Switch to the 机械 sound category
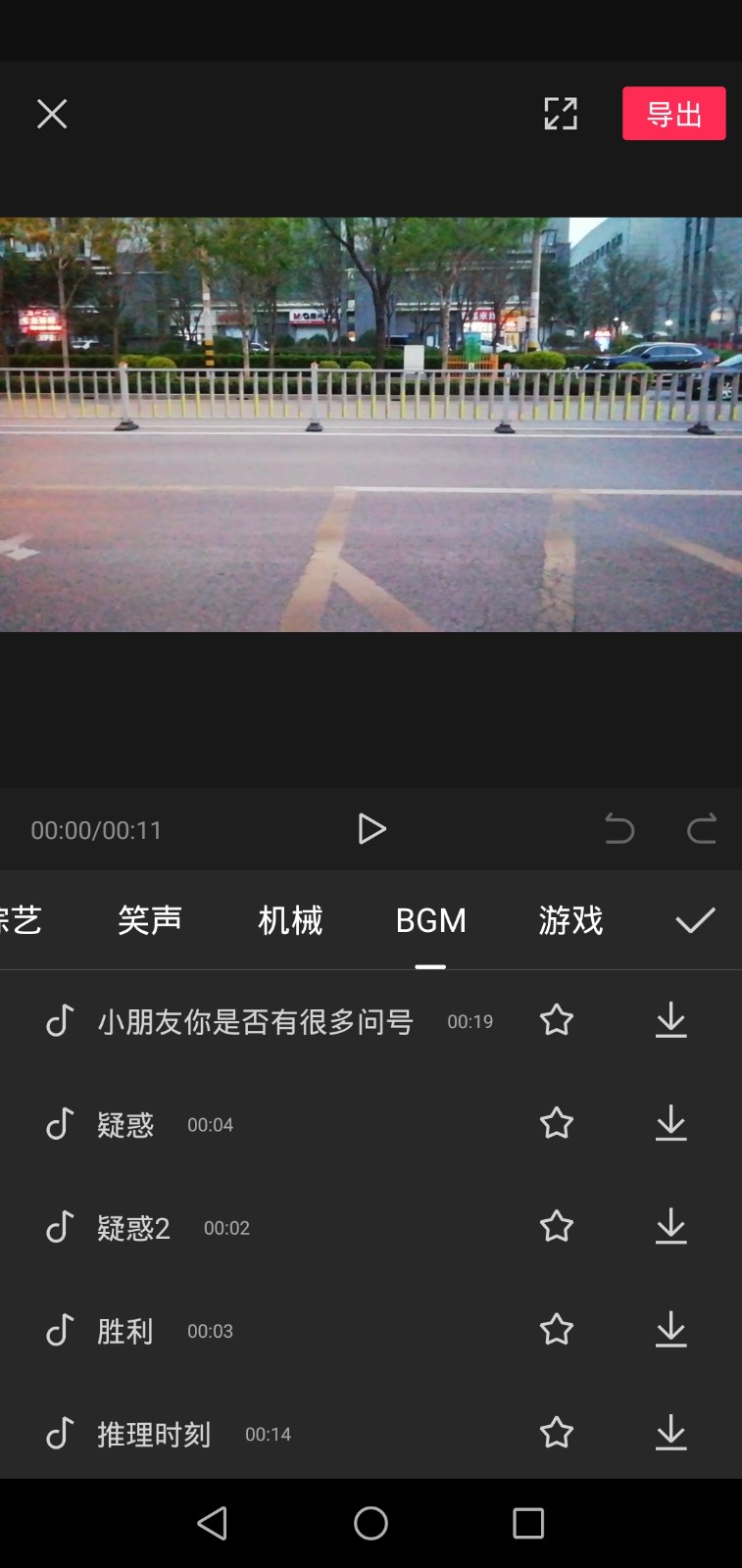 290,920
